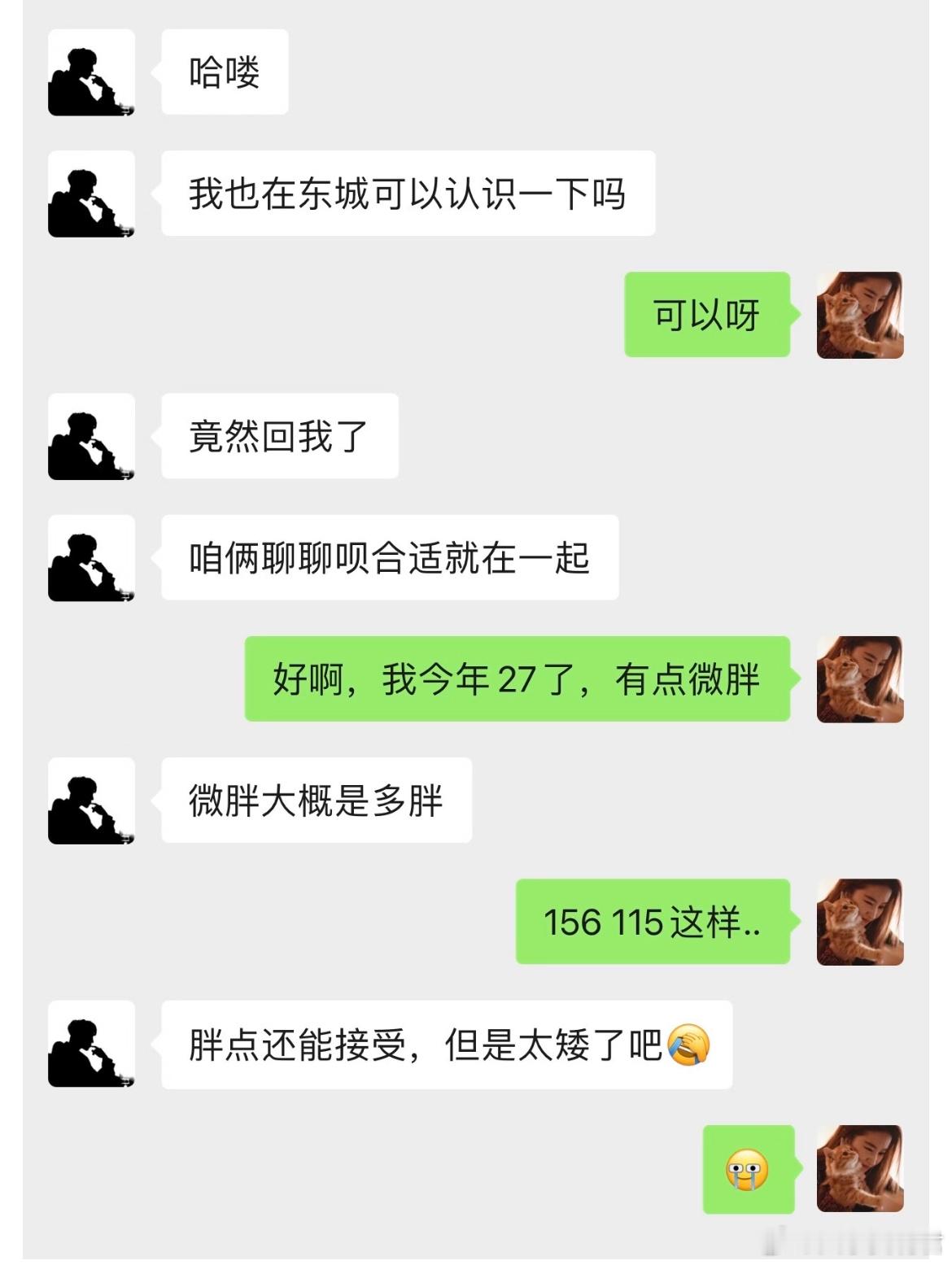The width and height of the screenshot is (952, 1265).
Task: Open the cat avatar next to the emoji-only reply
Action: tap(859, 1166)
